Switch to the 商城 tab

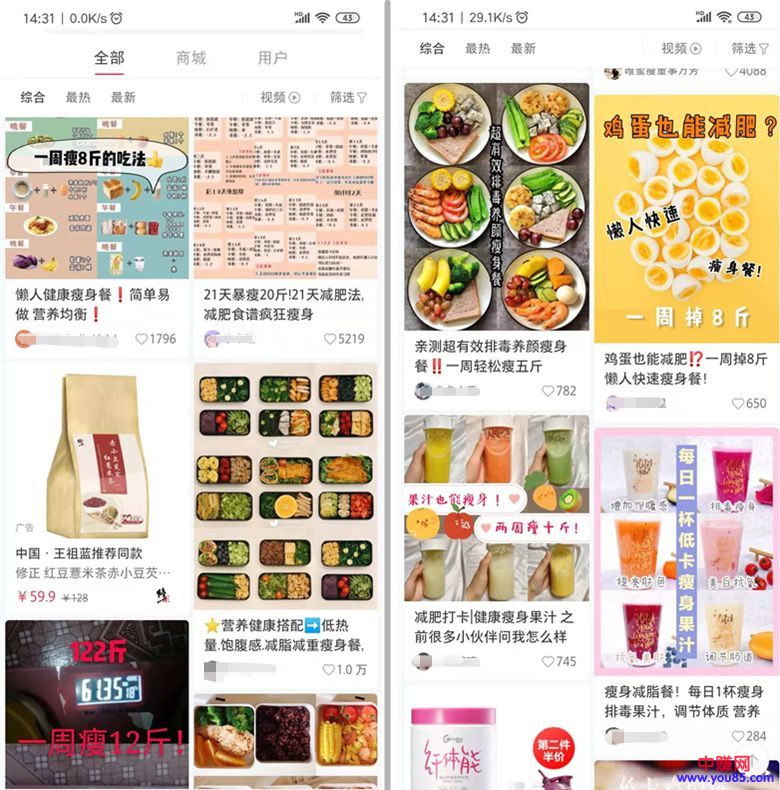[191, 58]
